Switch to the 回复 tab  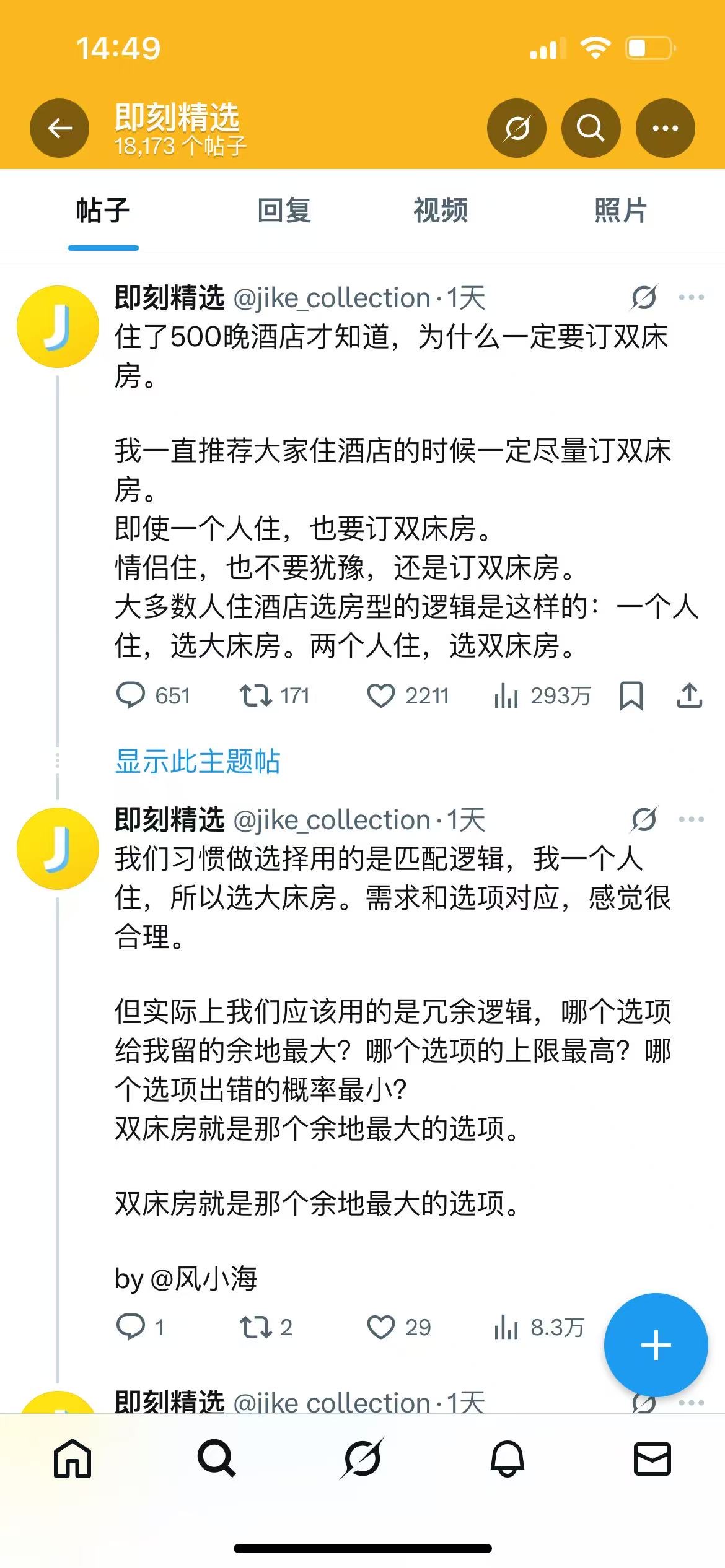pyautogui.click(x=284, y=211)
